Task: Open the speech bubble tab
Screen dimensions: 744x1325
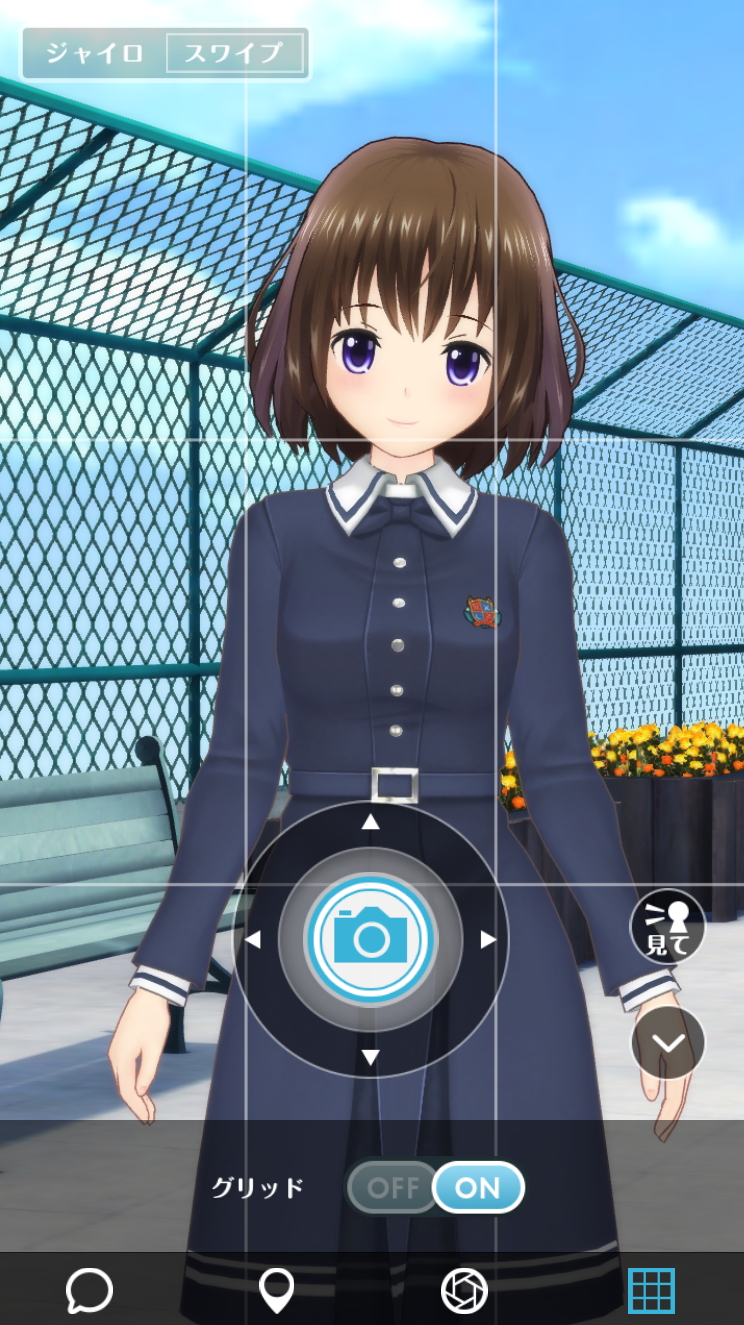Action: click(89, 1291)
